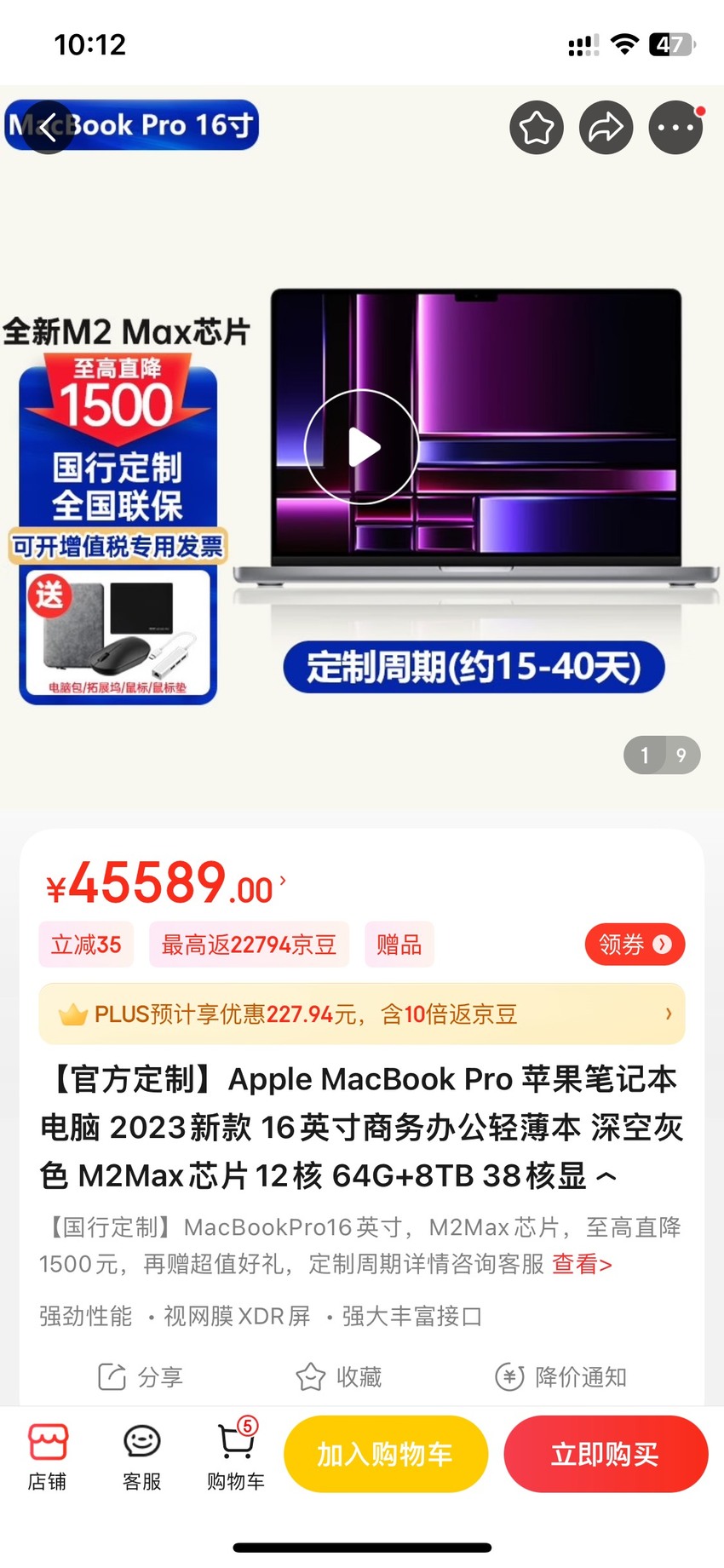Tap 立即购买 to buy now

point(606,1454)
